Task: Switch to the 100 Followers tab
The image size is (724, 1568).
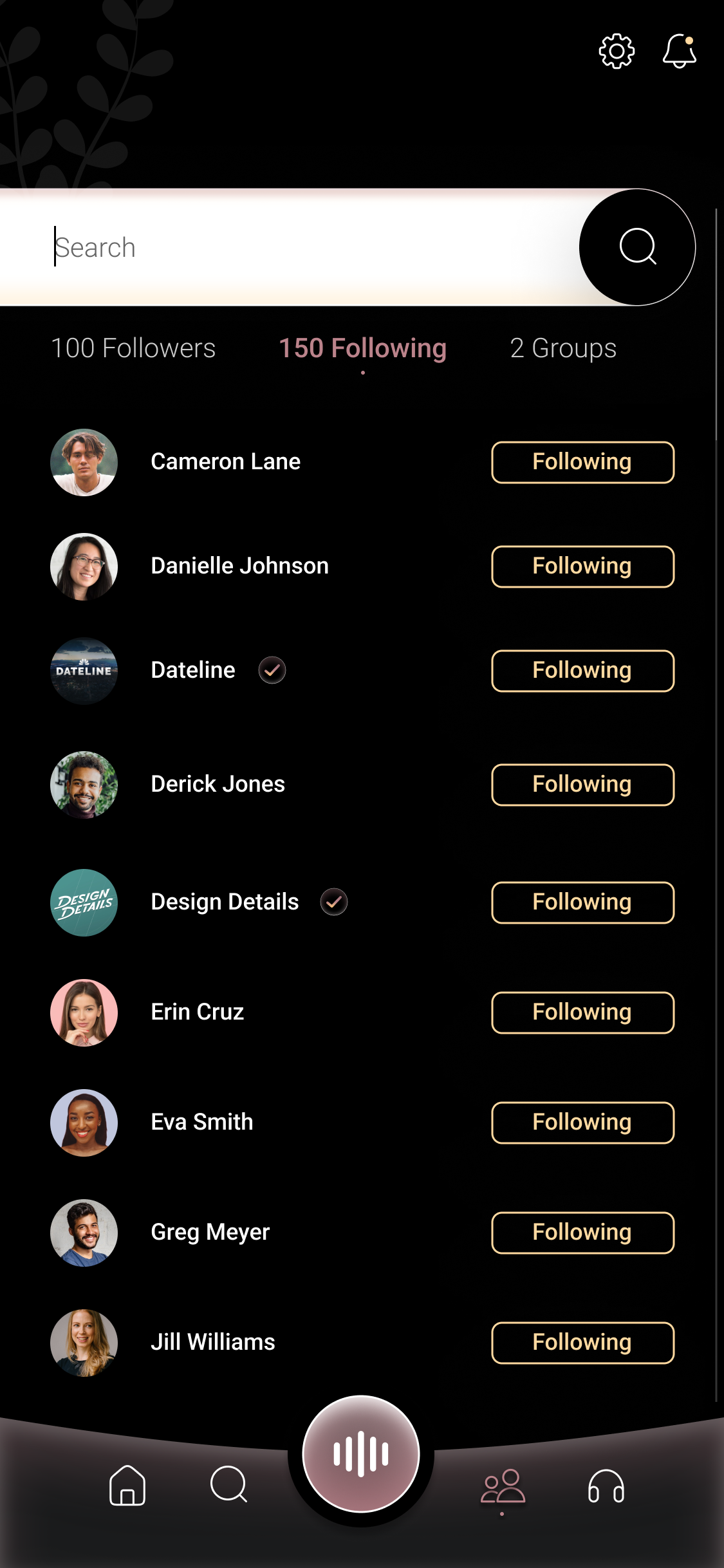Action: [x=133, y=348]
